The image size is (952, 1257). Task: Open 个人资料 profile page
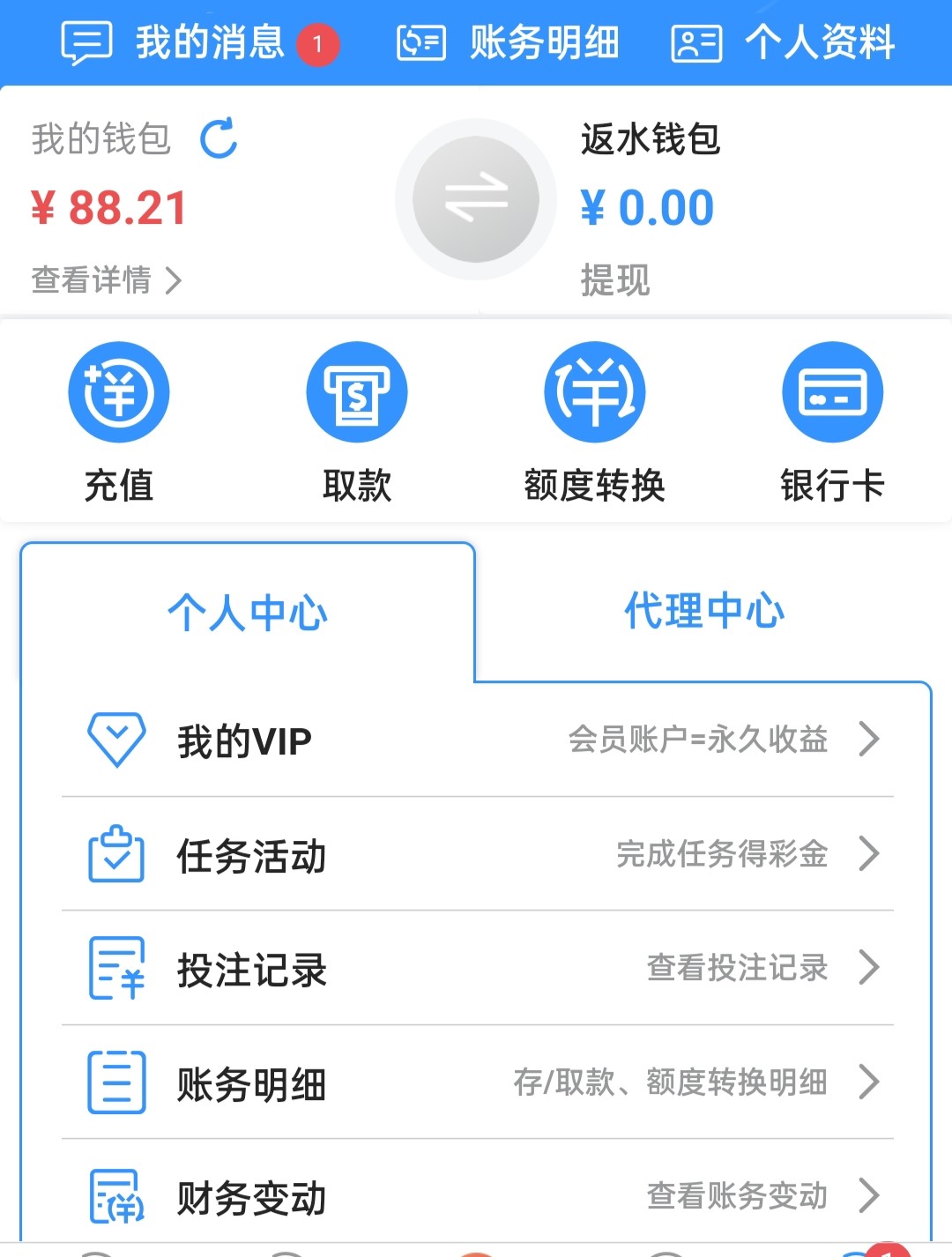coord(783,42)
